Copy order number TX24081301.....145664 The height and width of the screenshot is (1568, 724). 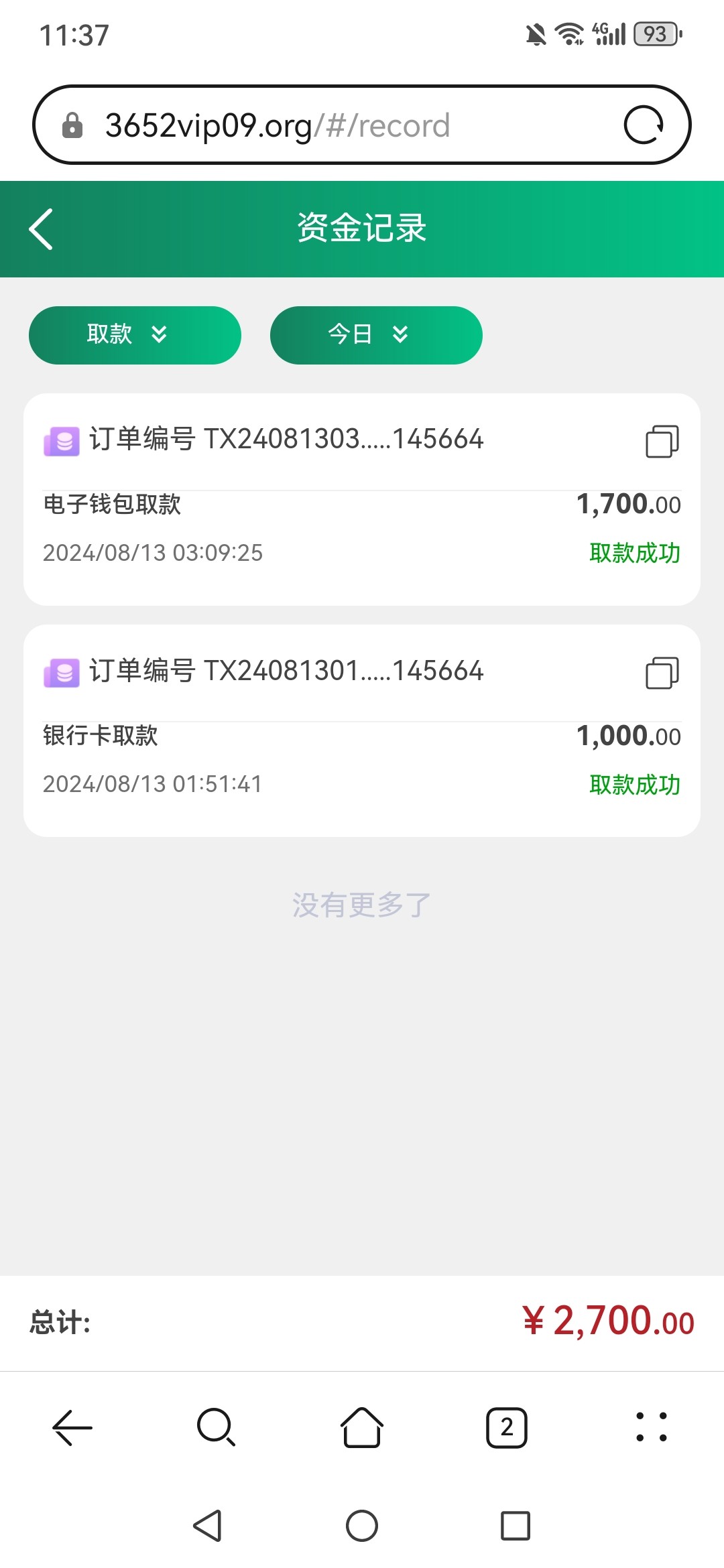pyautogui.click(x=662, y=673)
